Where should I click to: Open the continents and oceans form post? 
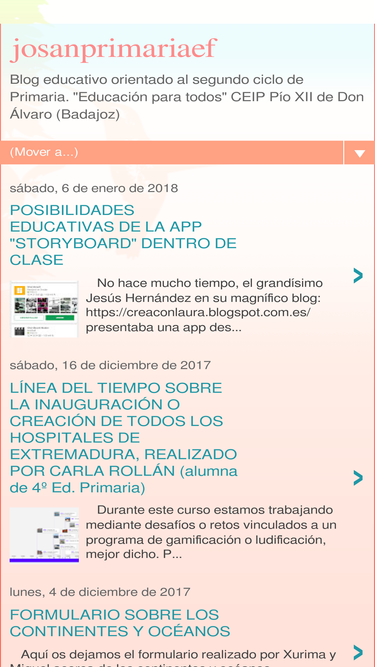tap(120, 623)
